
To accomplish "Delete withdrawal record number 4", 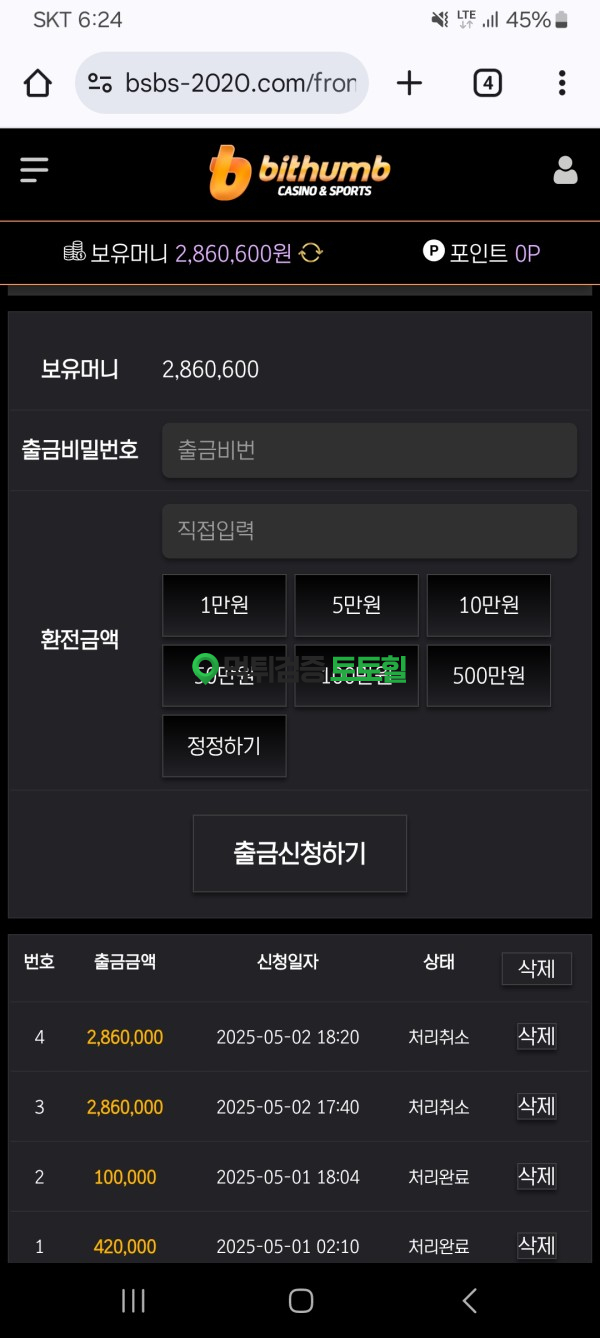I will [x=536, y=1036].
